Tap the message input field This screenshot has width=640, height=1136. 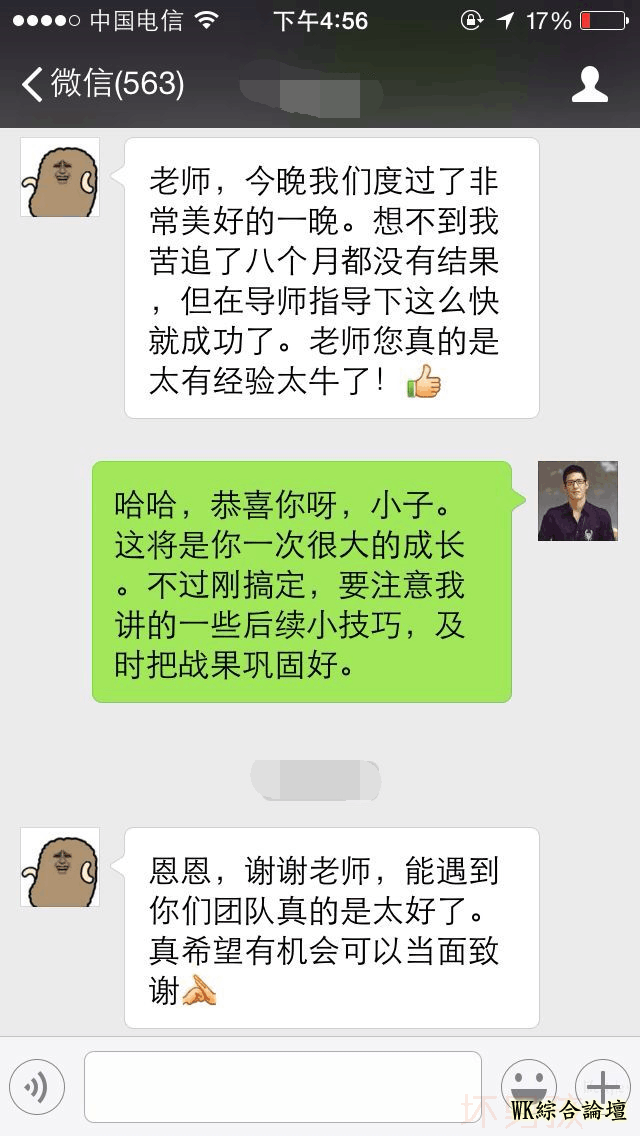pyautogui.click(x=282, y=1086)
